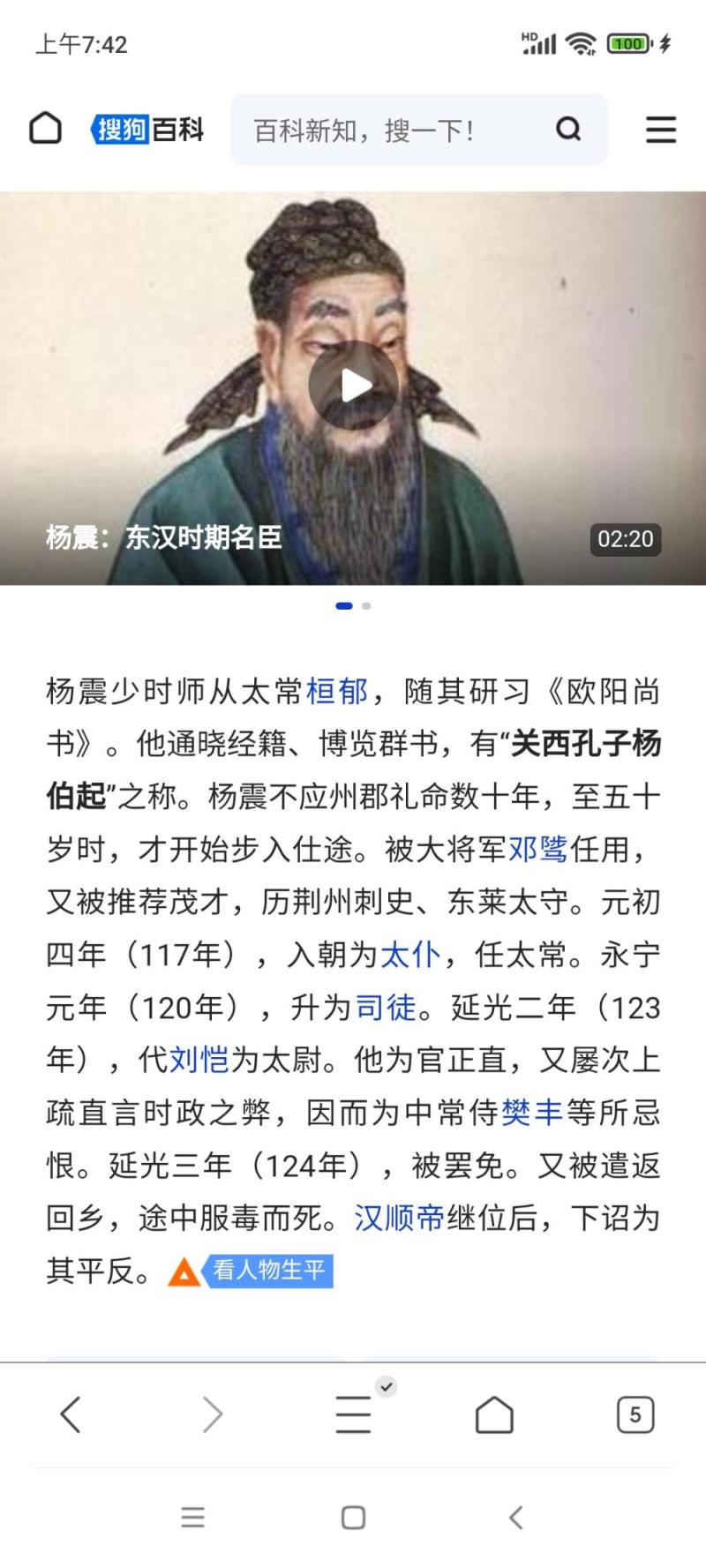
Task: Open the 汉顺帝 link
Action: pyautogui.click(x=399, y=1219)
